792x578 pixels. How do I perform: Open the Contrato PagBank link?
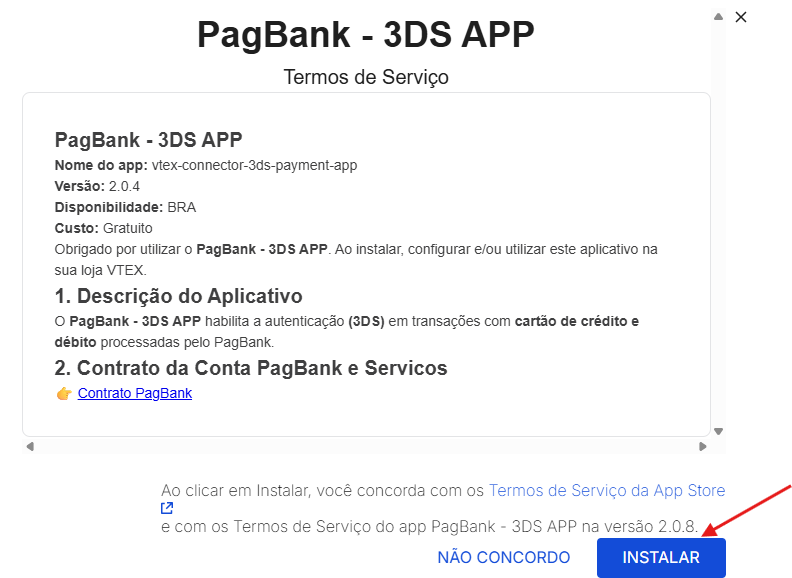click(x=135, y=393)
